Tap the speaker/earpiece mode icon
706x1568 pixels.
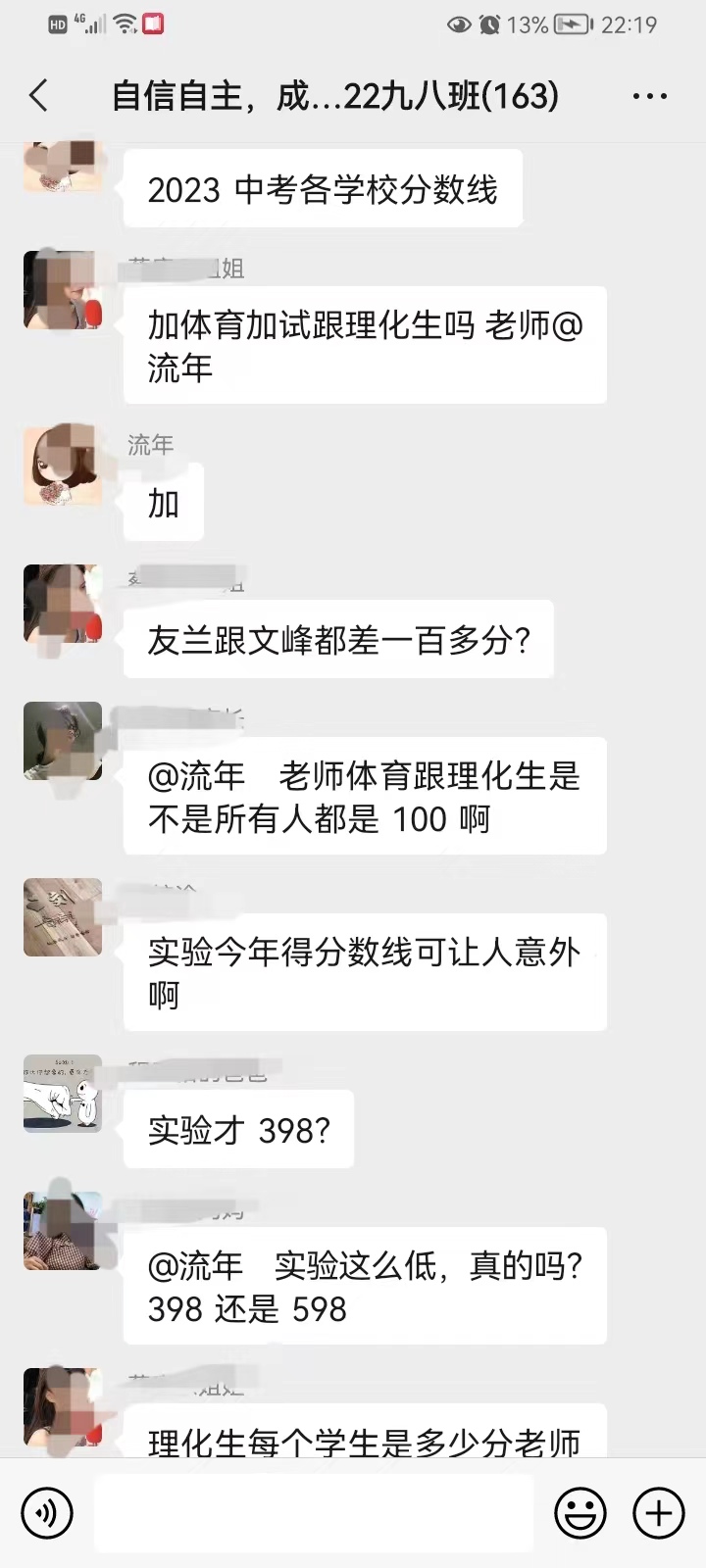pos(46,1512)
